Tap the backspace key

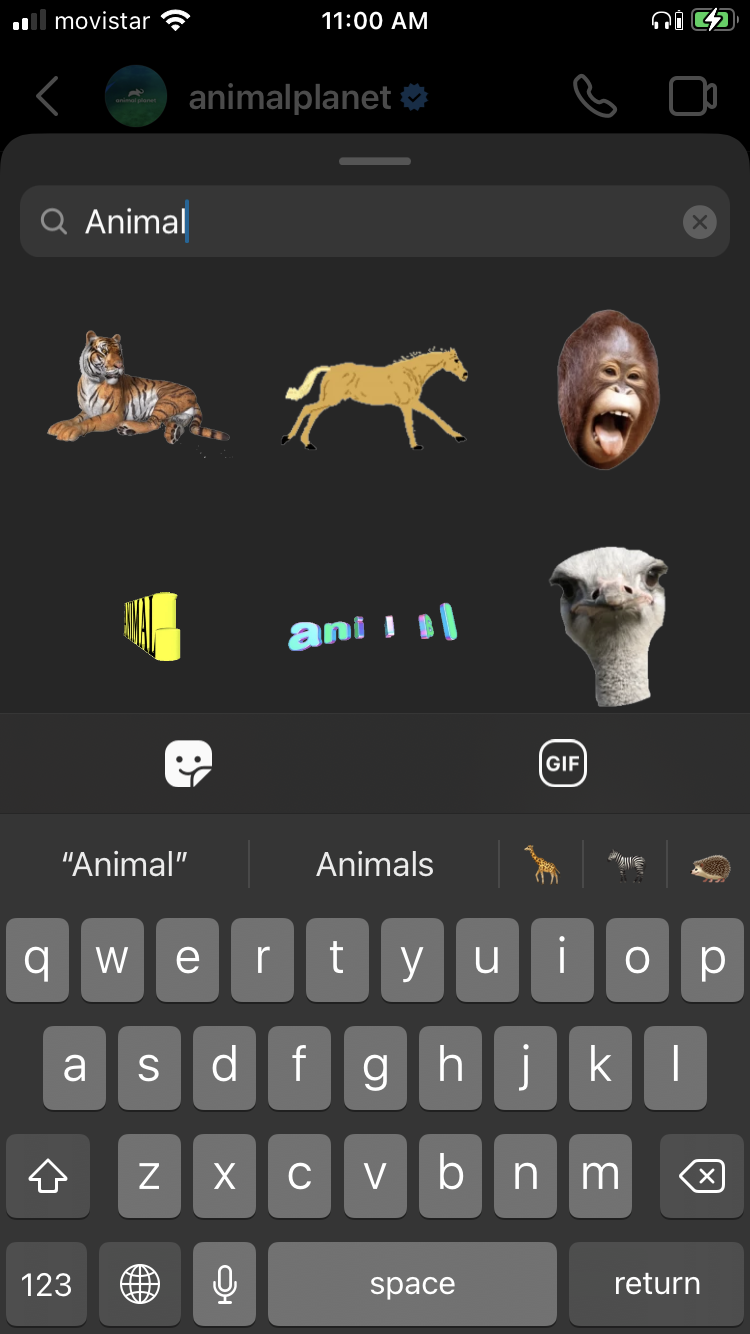pyautogui.click(x=702, y=1176)
